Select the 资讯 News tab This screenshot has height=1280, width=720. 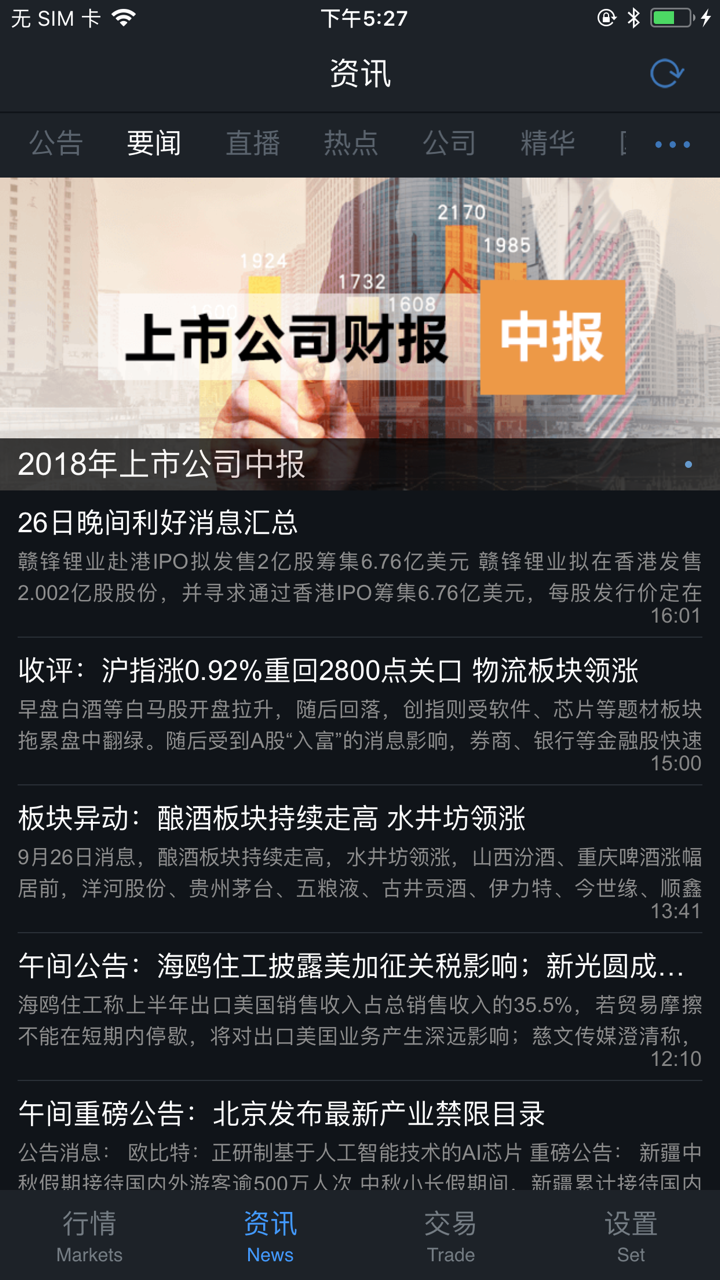point(270,1236)
